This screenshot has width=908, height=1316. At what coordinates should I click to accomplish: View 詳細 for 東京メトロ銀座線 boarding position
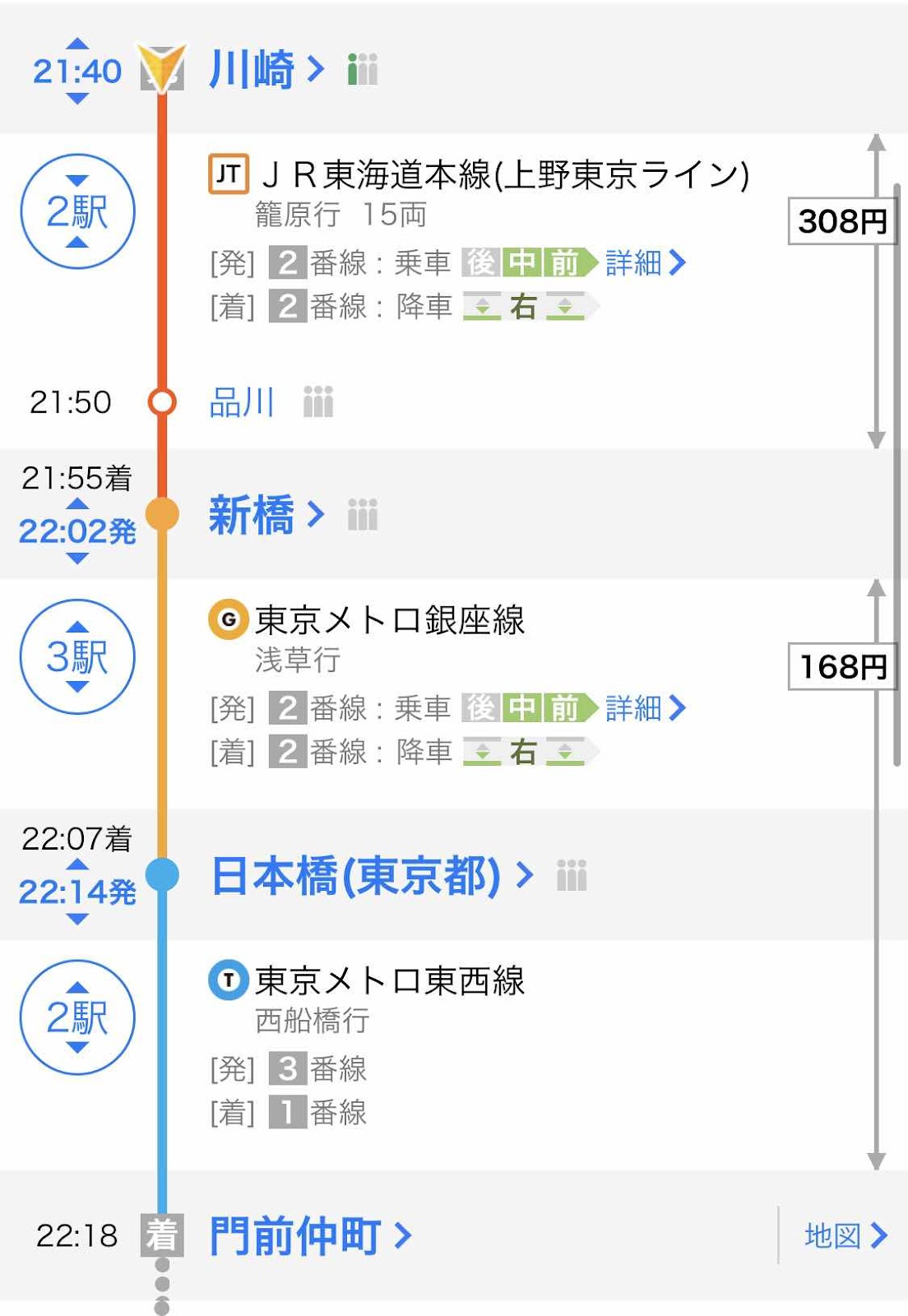coord(645,708)
